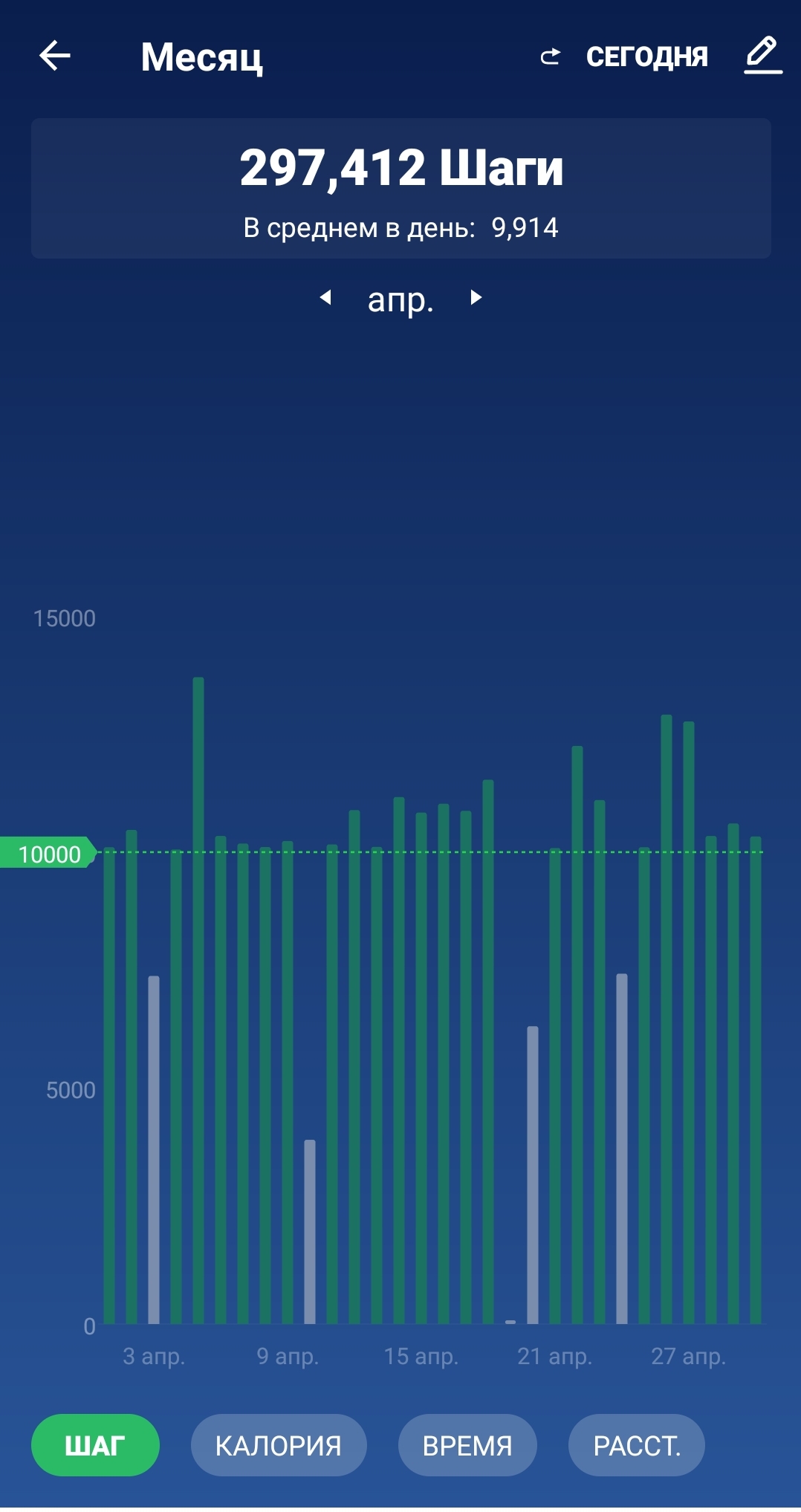
Task: Select the ШАГ chip
Action: (95, 1445)
